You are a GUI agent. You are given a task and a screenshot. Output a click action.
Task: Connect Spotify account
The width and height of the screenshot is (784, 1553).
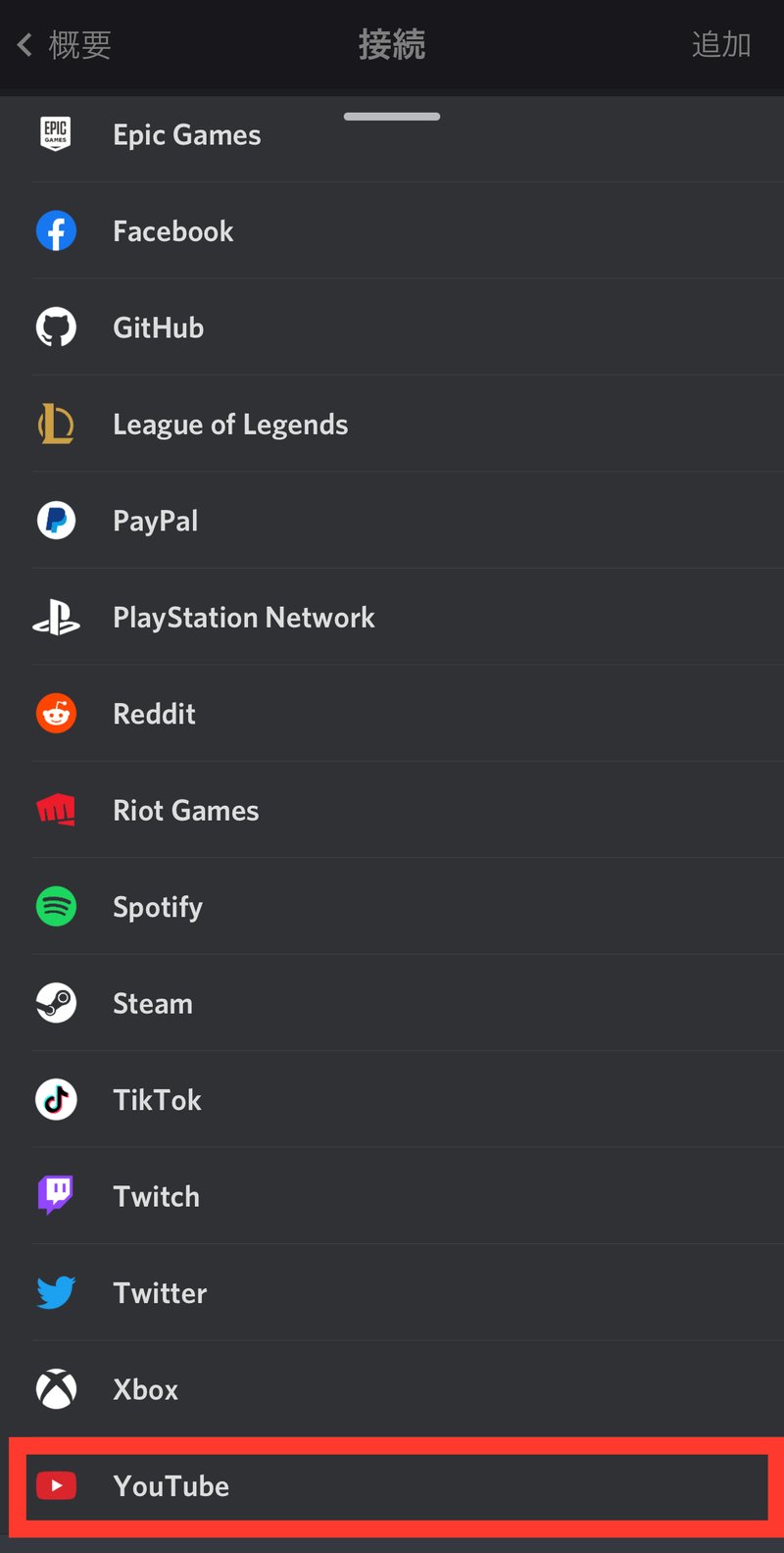[392, 907]
